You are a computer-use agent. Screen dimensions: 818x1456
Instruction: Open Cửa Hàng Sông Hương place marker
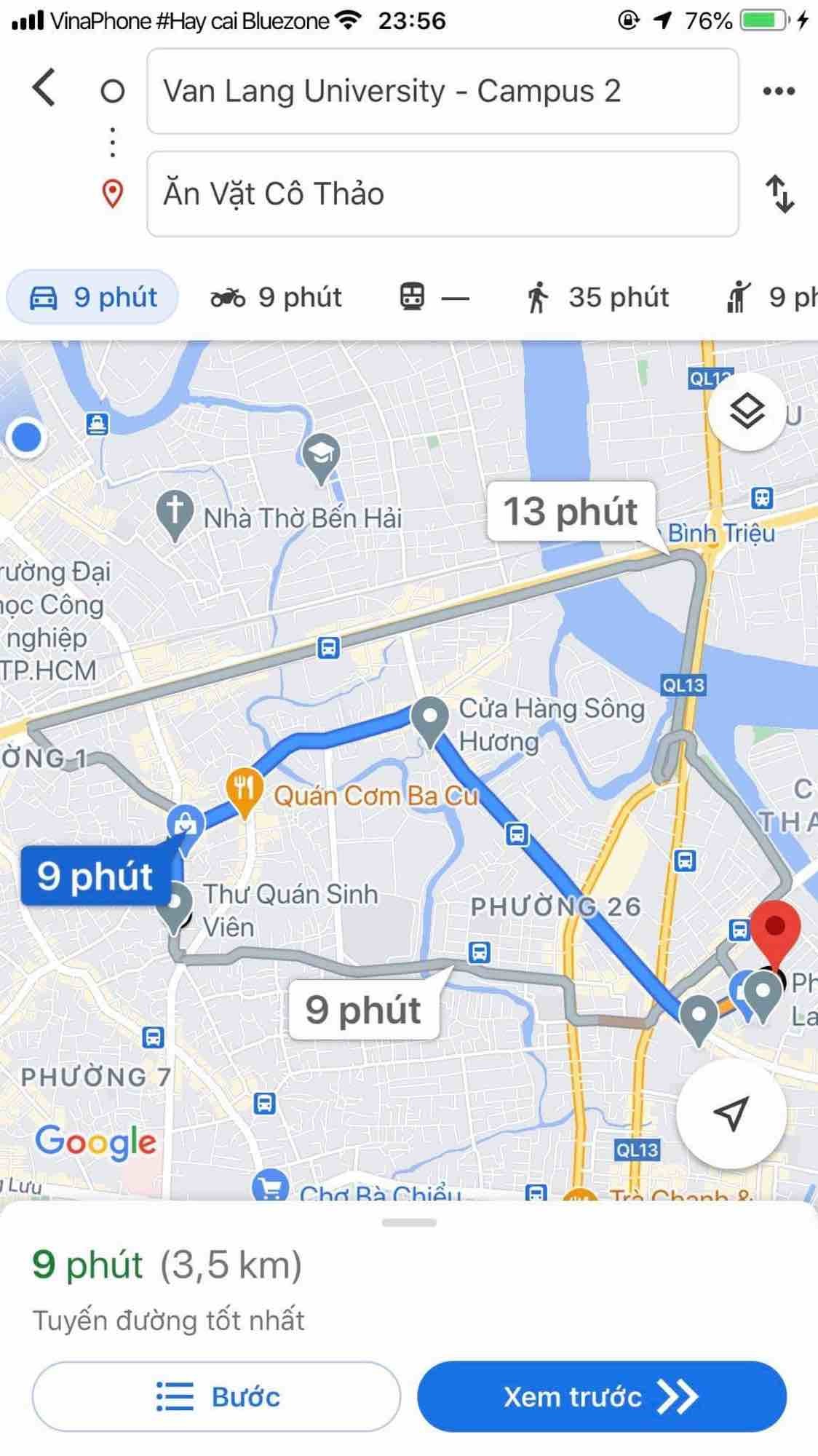point(430,718)
